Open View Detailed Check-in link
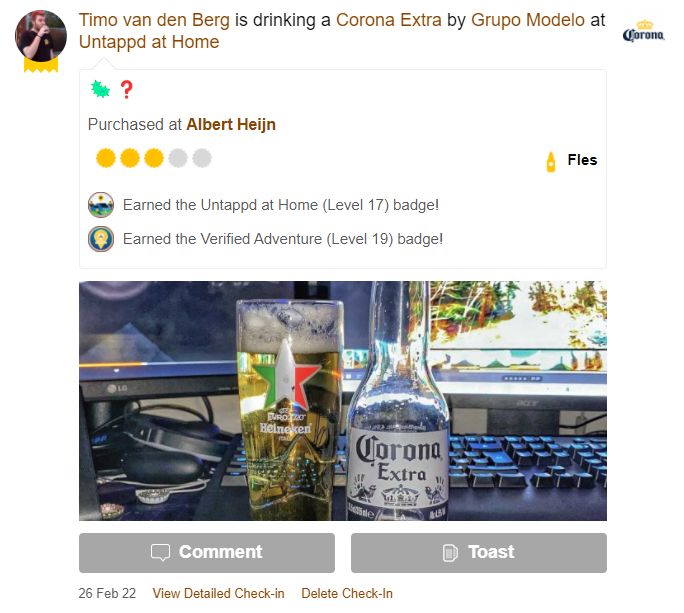 (218, 593)
